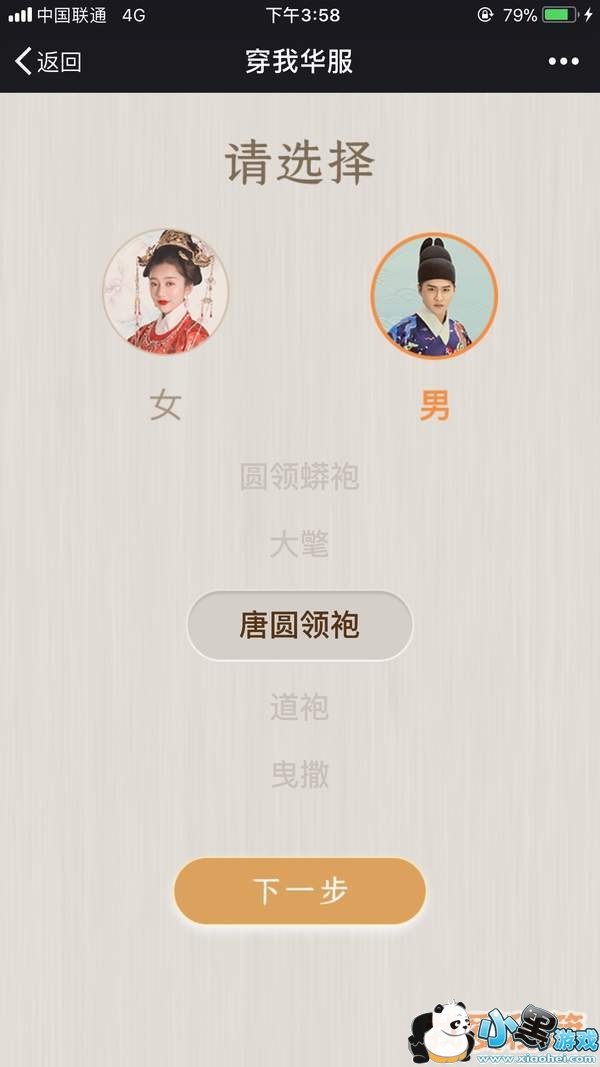Continue with the 下一步 button

point(300,891)
